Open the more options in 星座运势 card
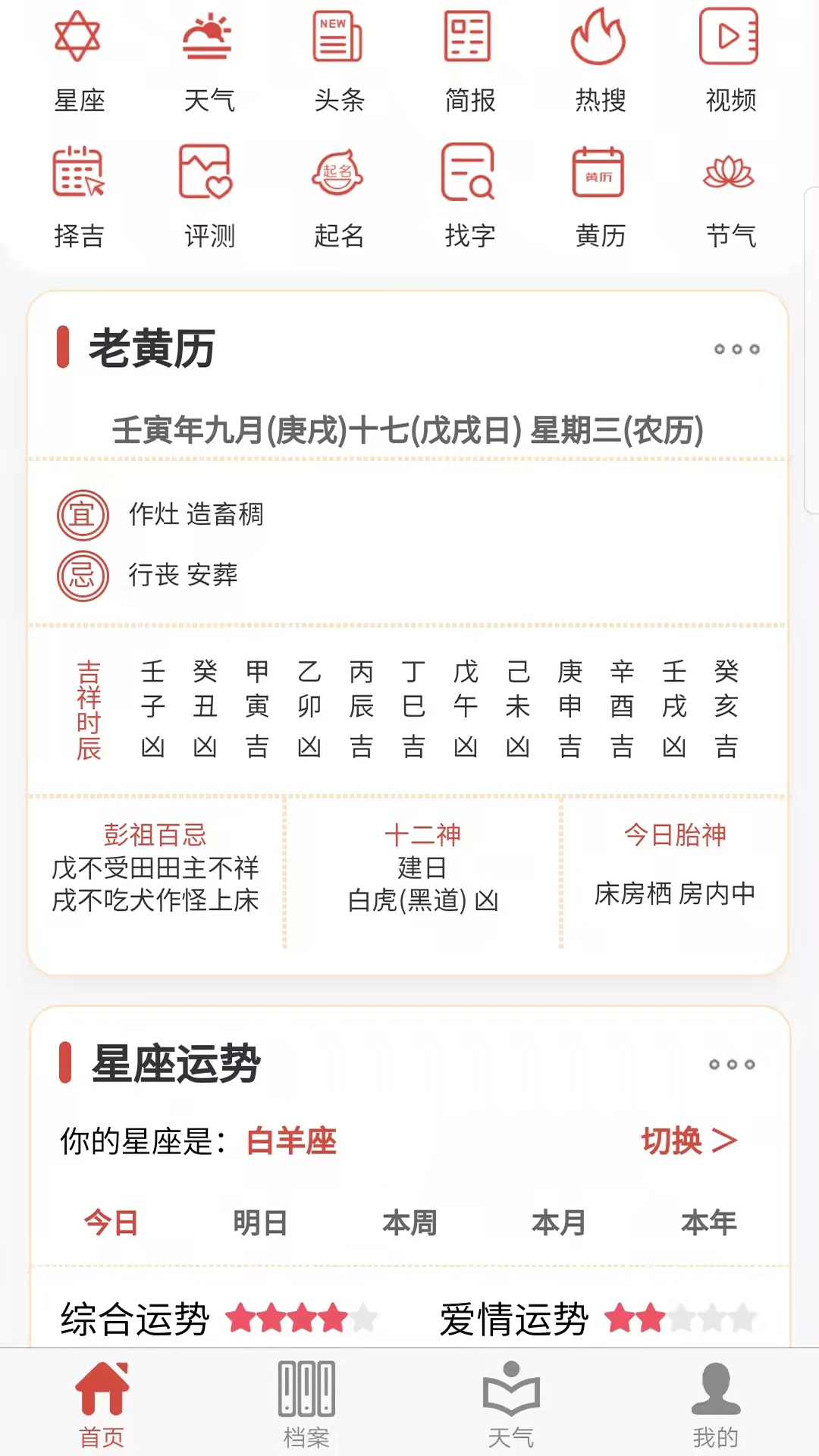This screenshot has width=819, height=1456. [732, 1065]
